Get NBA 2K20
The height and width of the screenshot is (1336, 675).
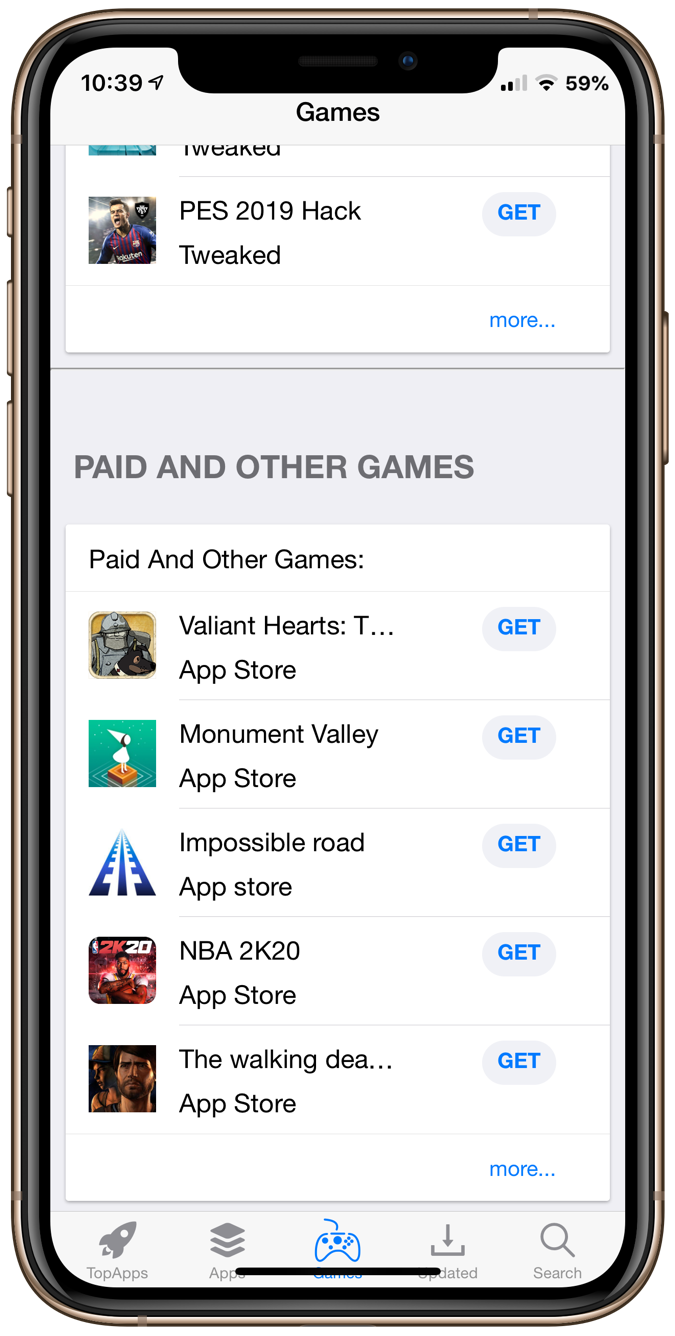coord(518,952)
